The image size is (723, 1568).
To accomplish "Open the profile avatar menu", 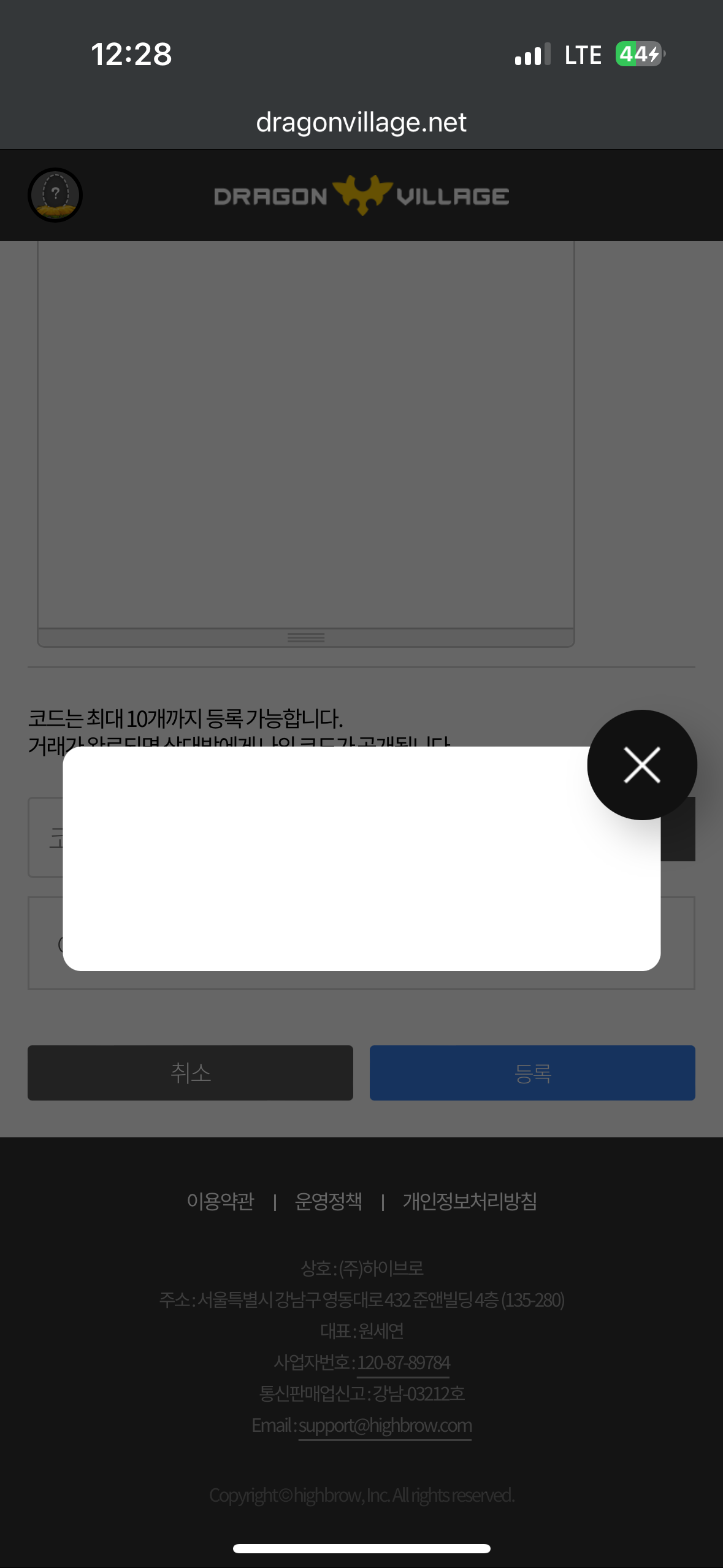I will point(55,195).
